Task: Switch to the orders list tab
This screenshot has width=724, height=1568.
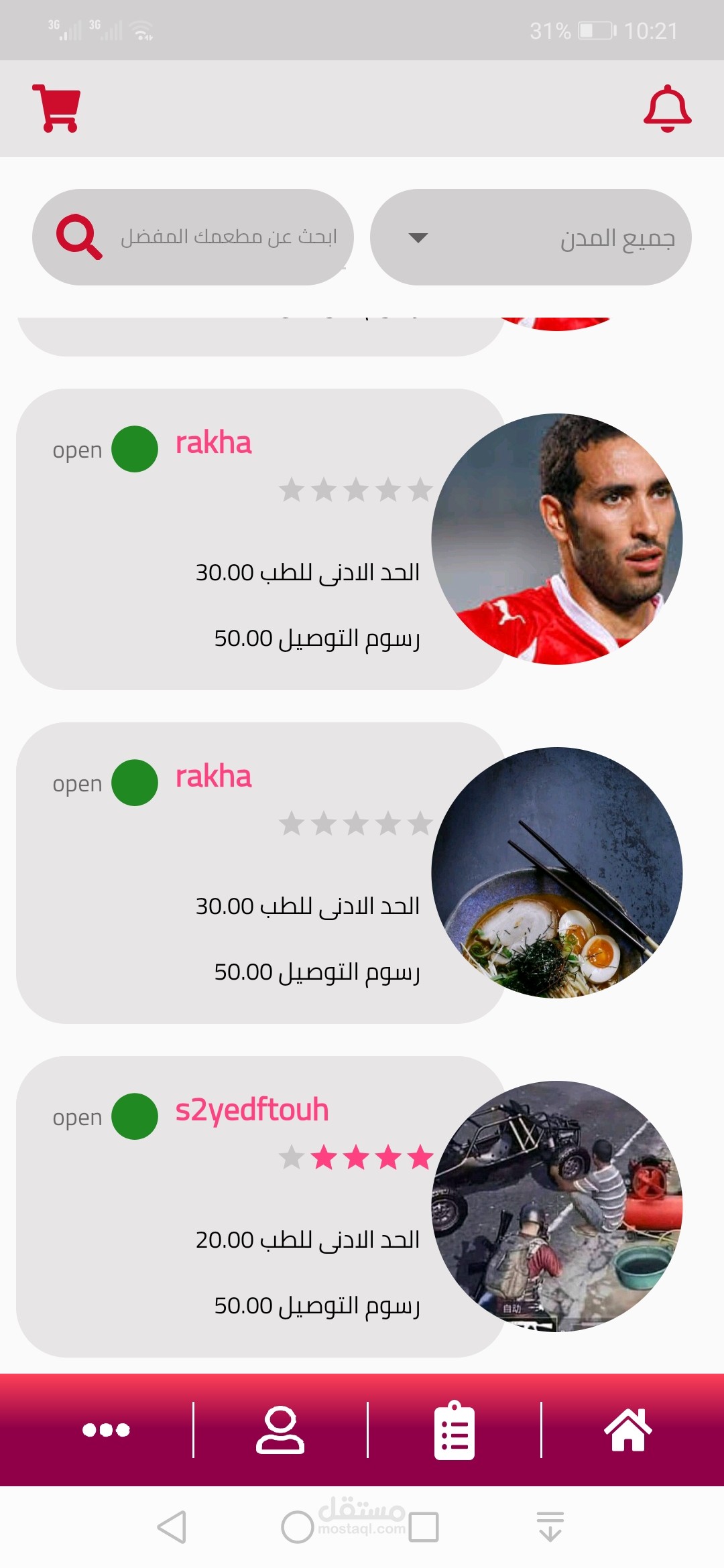Action: point(455,1429)
